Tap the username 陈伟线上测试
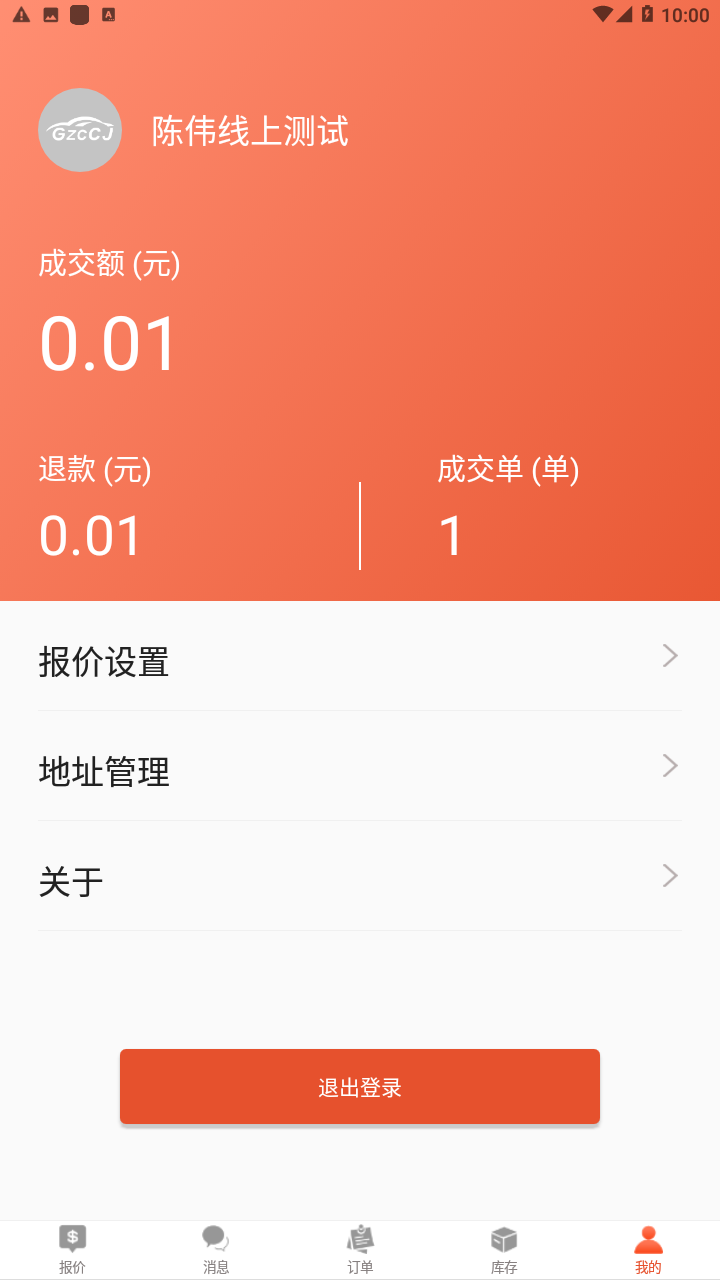 [x=251, y=131]
